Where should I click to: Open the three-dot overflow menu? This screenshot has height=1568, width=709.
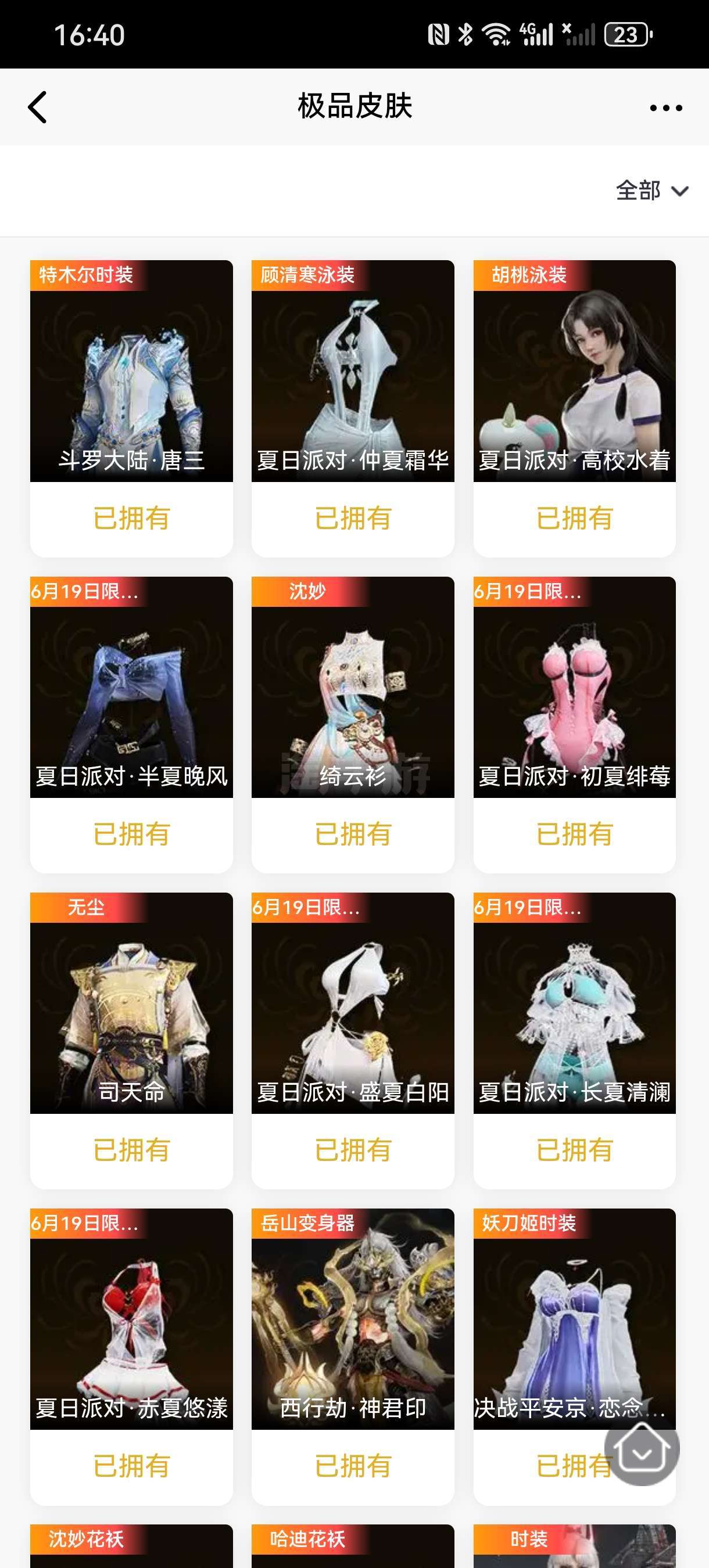665,108
